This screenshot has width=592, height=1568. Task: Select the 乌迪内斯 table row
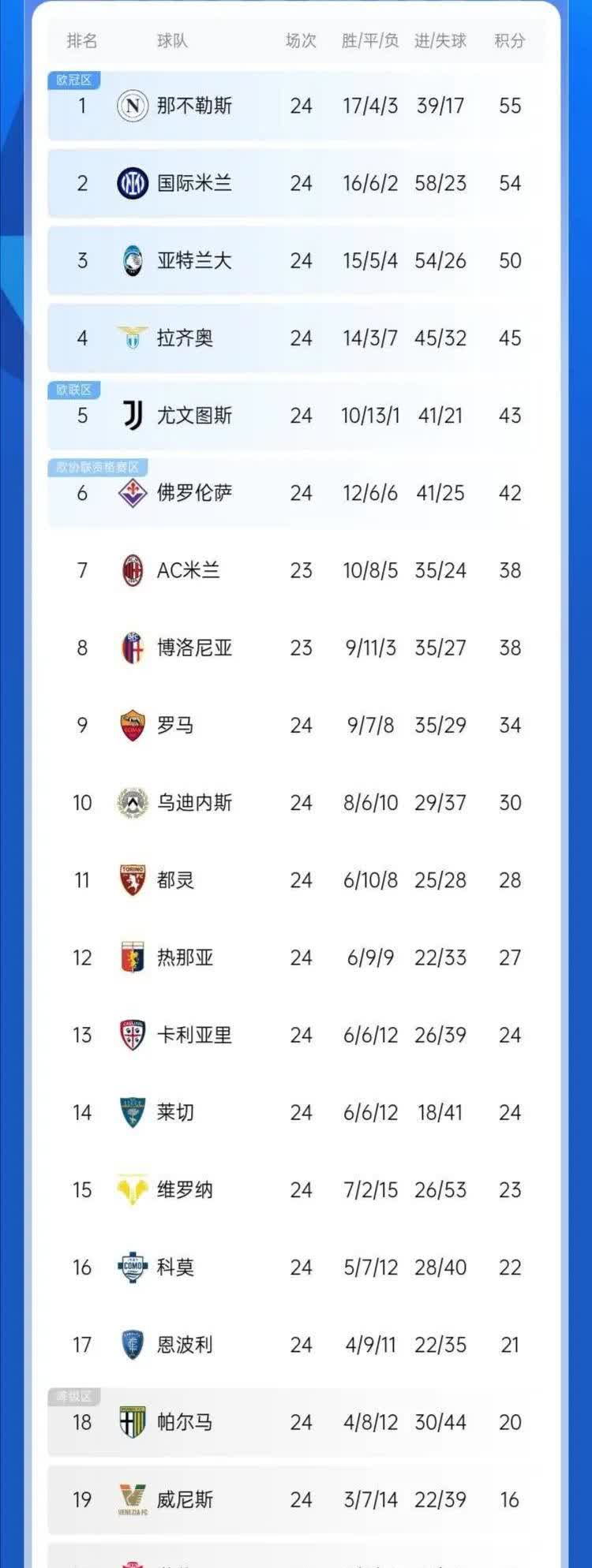click(x=296, y=802)
